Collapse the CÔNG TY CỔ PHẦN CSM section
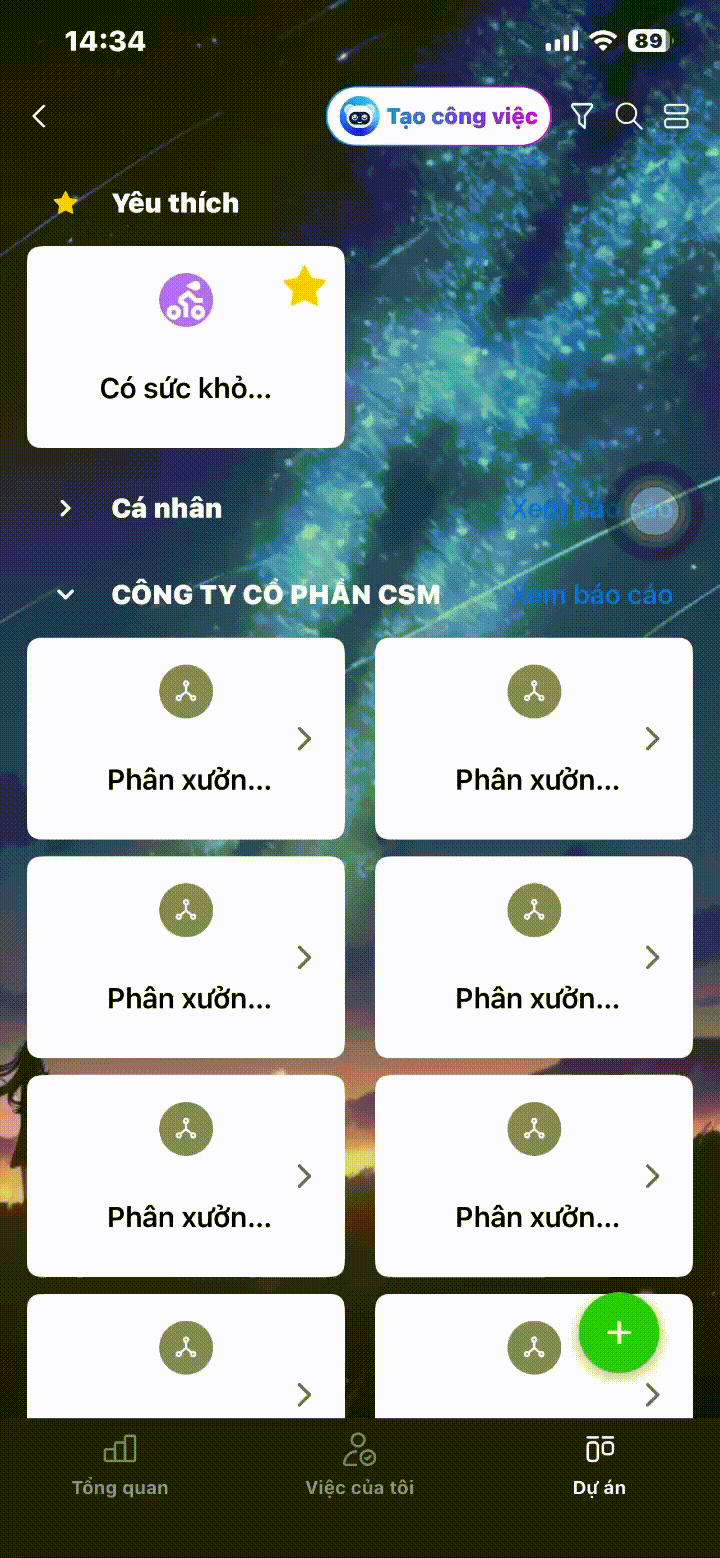Image resolution: width=720 pixels, height=1558 pixels. coord(66,595)
